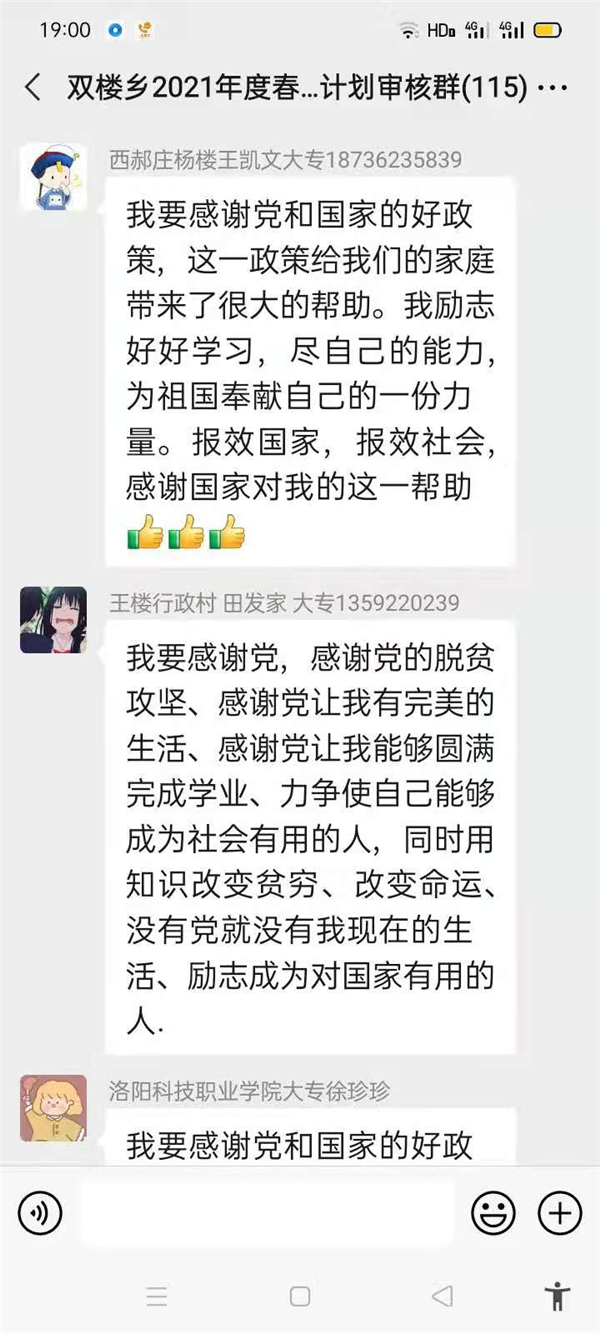This screenshot has width=600, height=1333.
Task: Tap the system back triangle
Action: click(442, 1297)
